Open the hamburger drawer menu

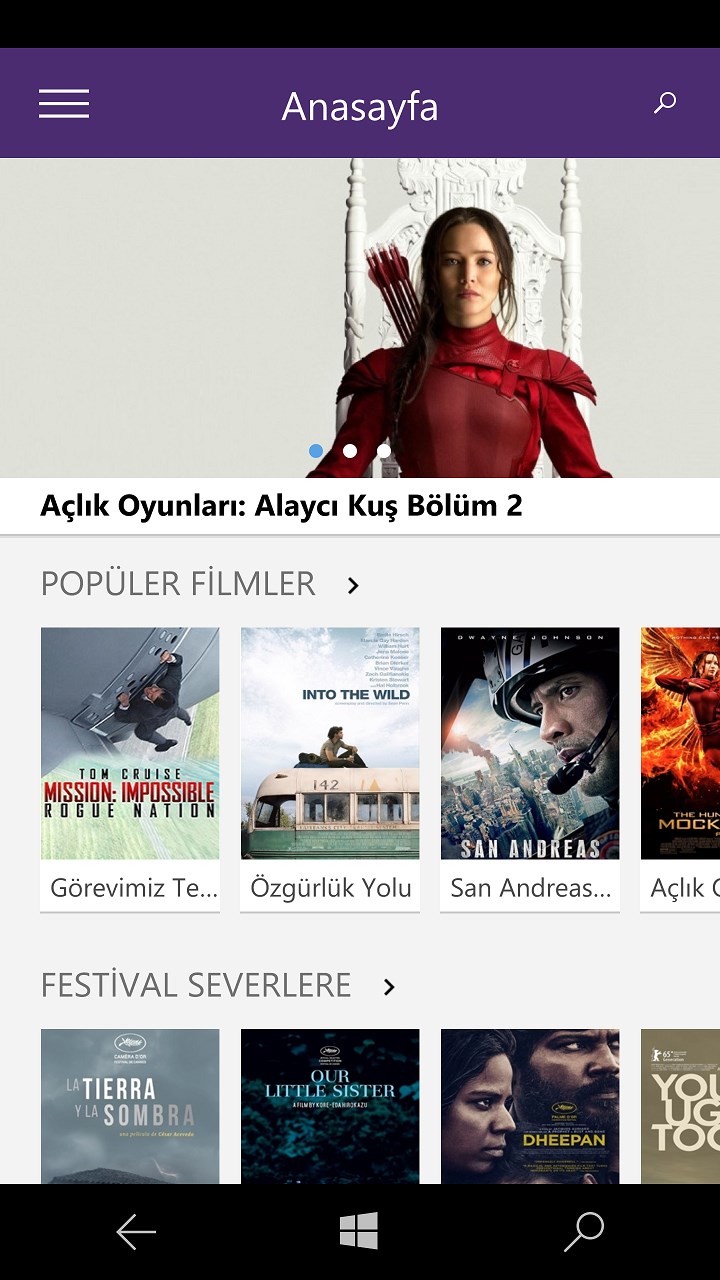64,104
